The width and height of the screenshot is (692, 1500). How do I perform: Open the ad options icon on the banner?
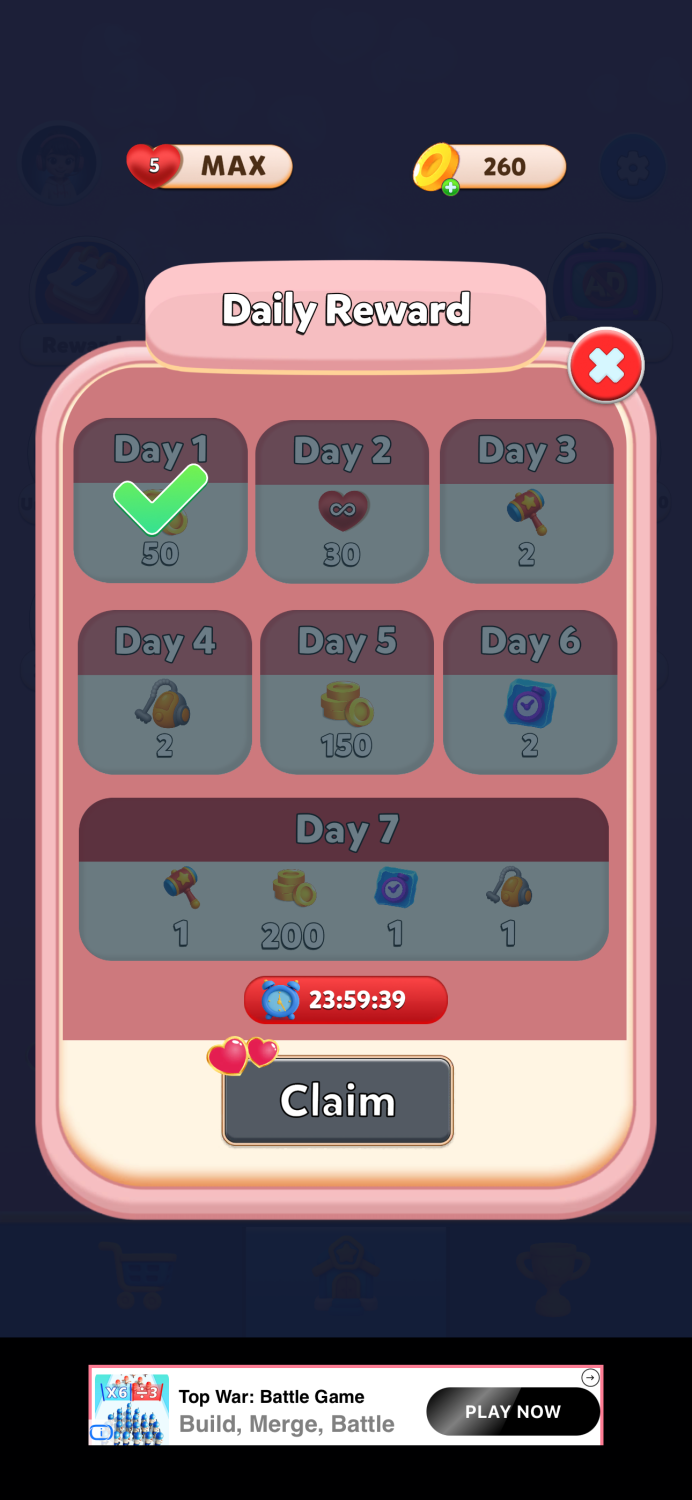(x=590, y=1378)
